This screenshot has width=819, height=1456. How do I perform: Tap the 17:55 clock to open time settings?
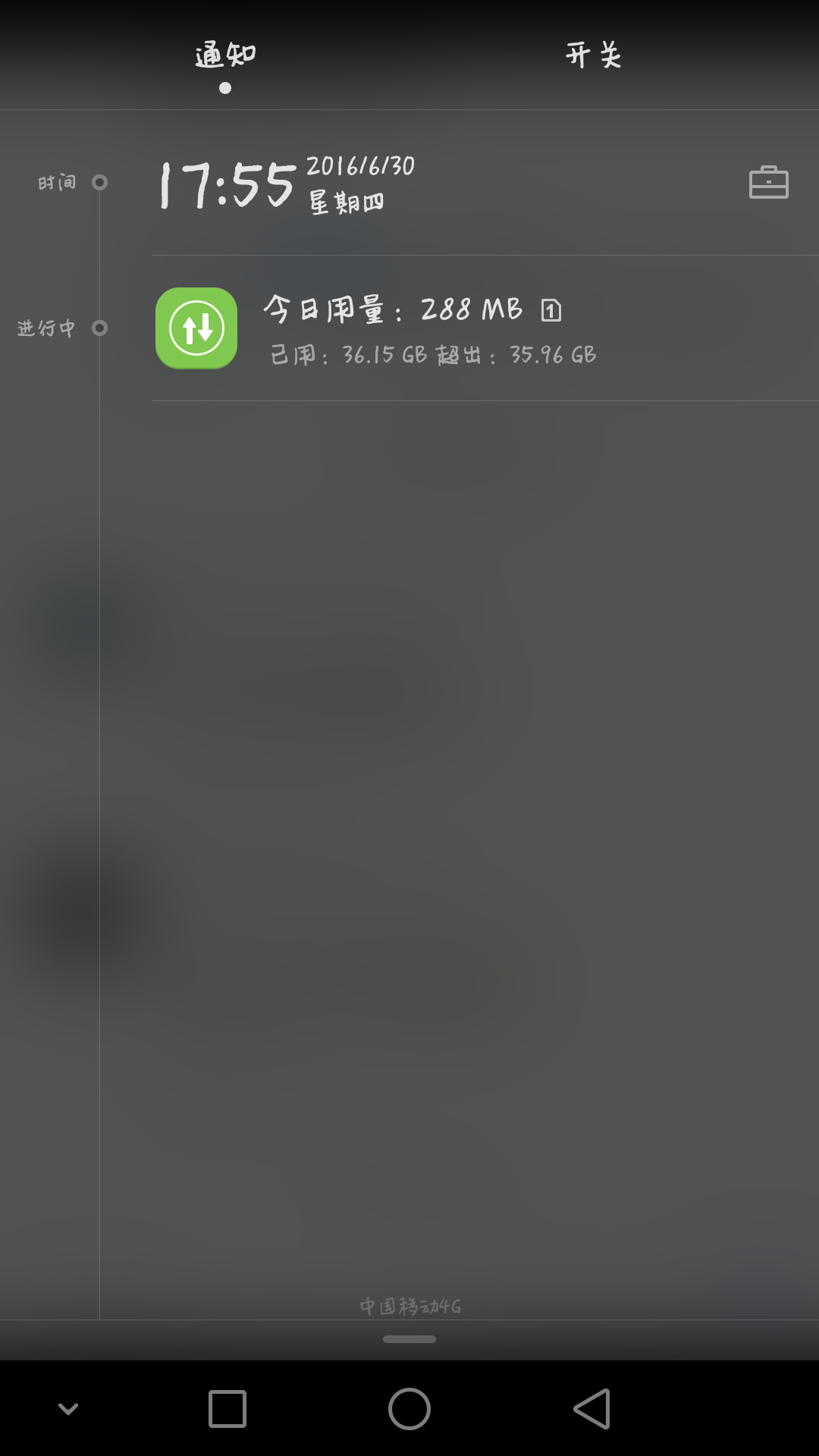click(226, 184)
